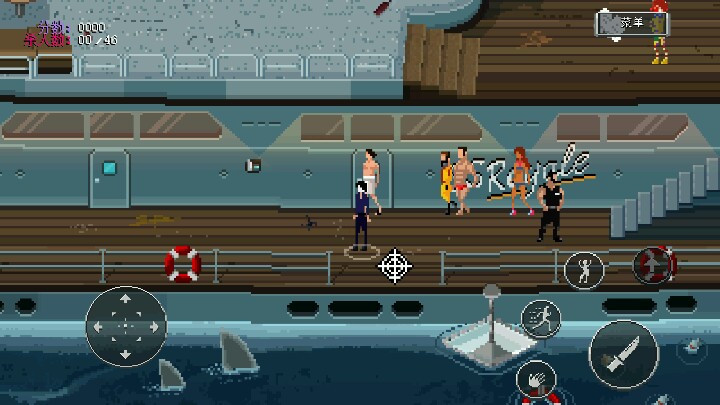Activate the sprint running button
The height and width of the screenshot is (405, 720).
tap(541, 318)
